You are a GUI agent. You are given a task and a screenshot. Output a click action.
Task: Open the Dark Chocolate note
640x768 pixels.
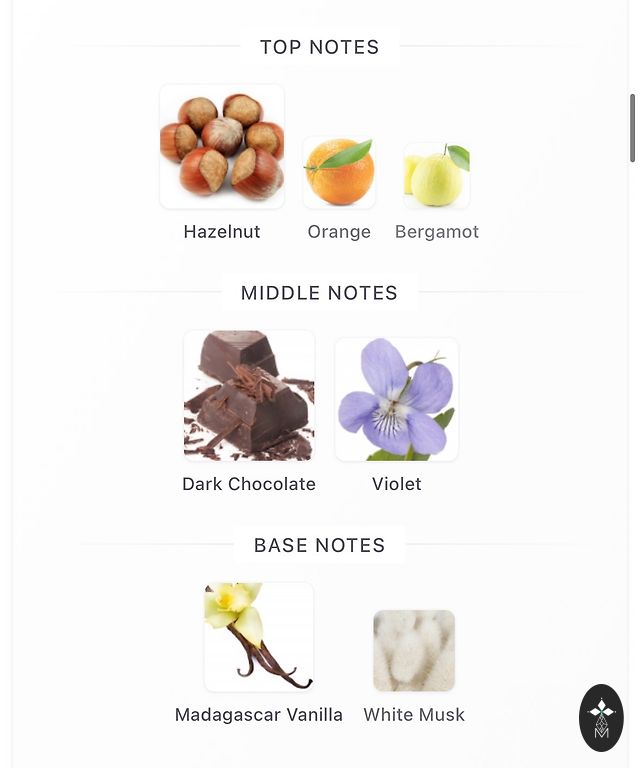(249, 396)
